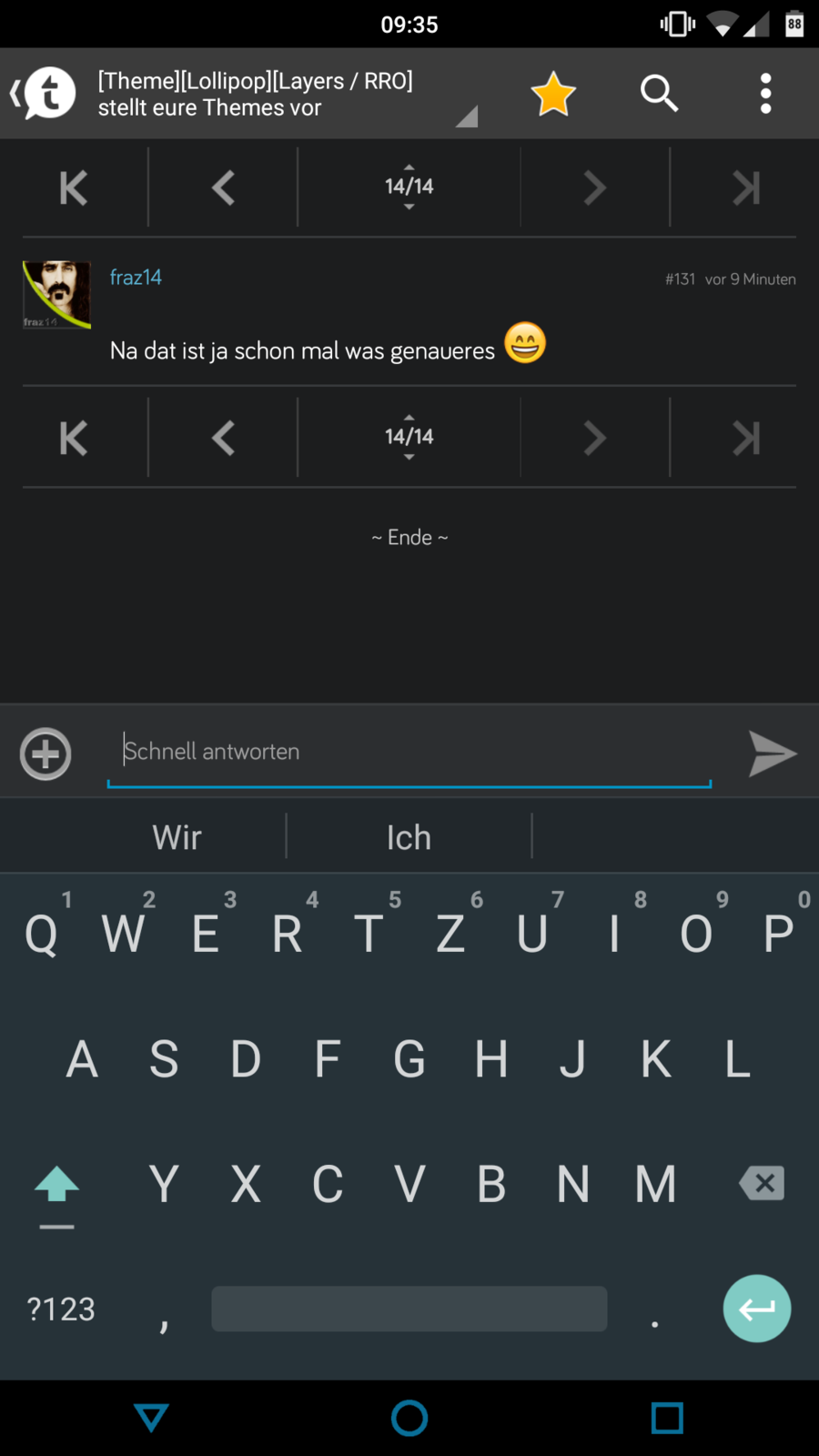Image resolution: width=819 pixels, height=1456 pixels.
Task: Open the search magnifier
Action: click(659, 94)
